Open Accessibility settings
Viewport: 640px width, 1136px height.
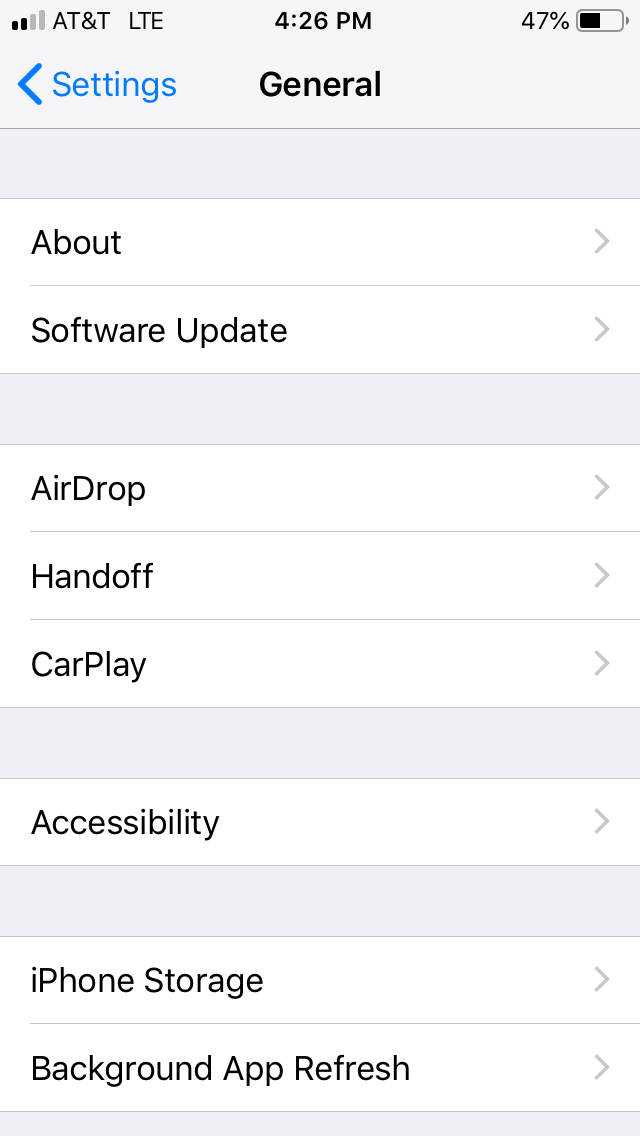click(x=320, y=822)
